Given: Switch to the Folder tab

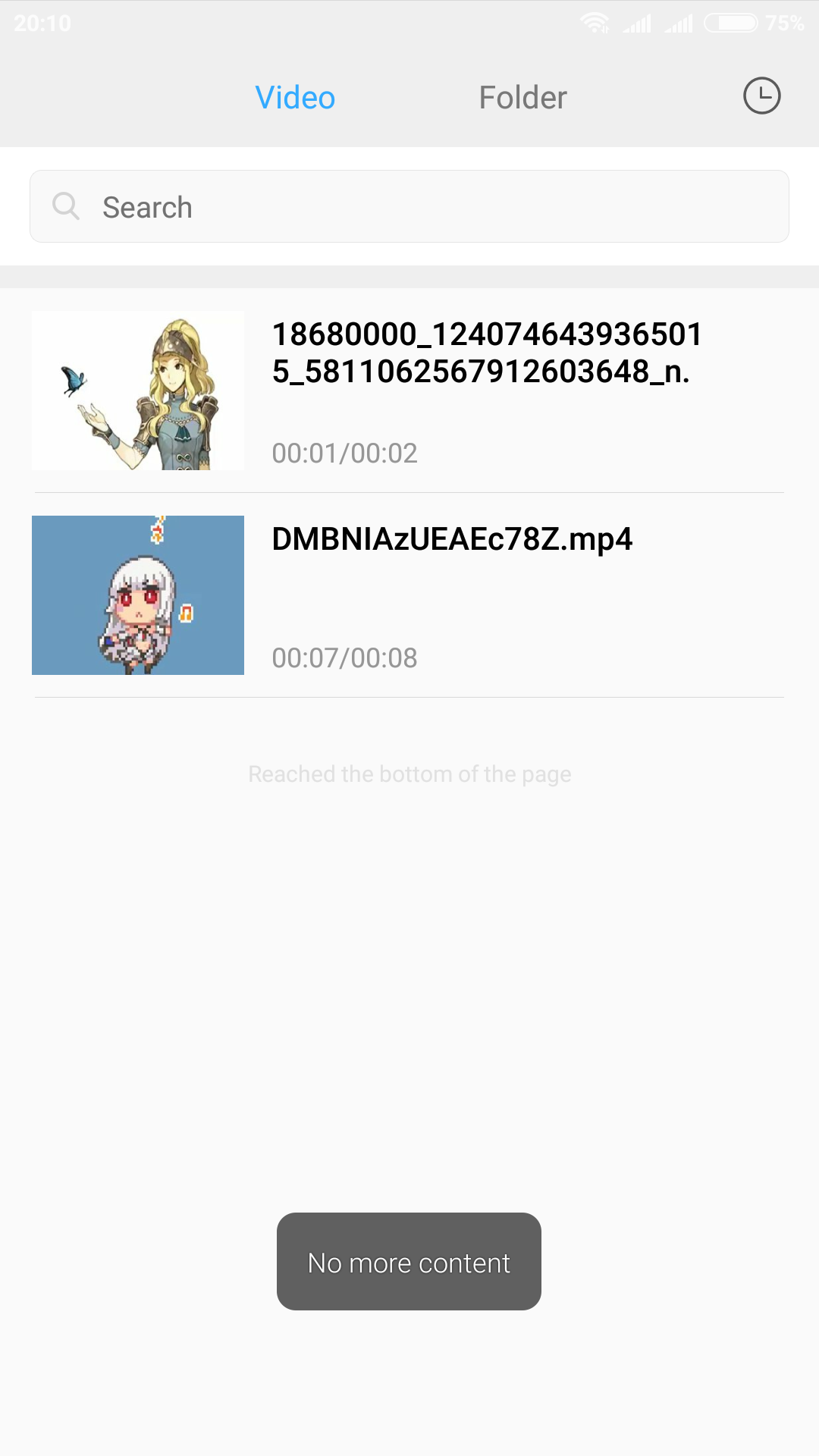Looking at the screenshot, I should click(522, 98).
